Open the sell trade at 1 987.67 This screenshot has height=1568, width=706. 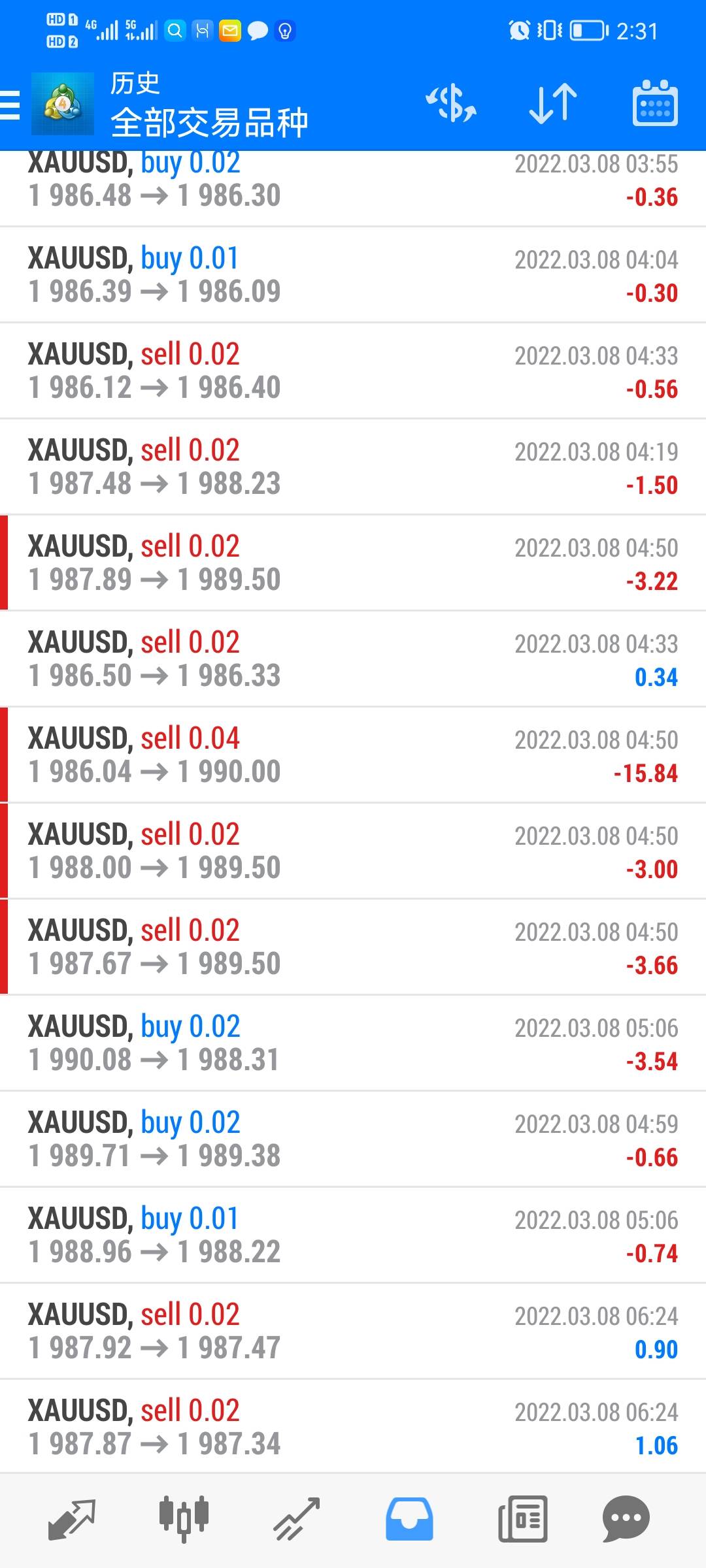(353, 947)
